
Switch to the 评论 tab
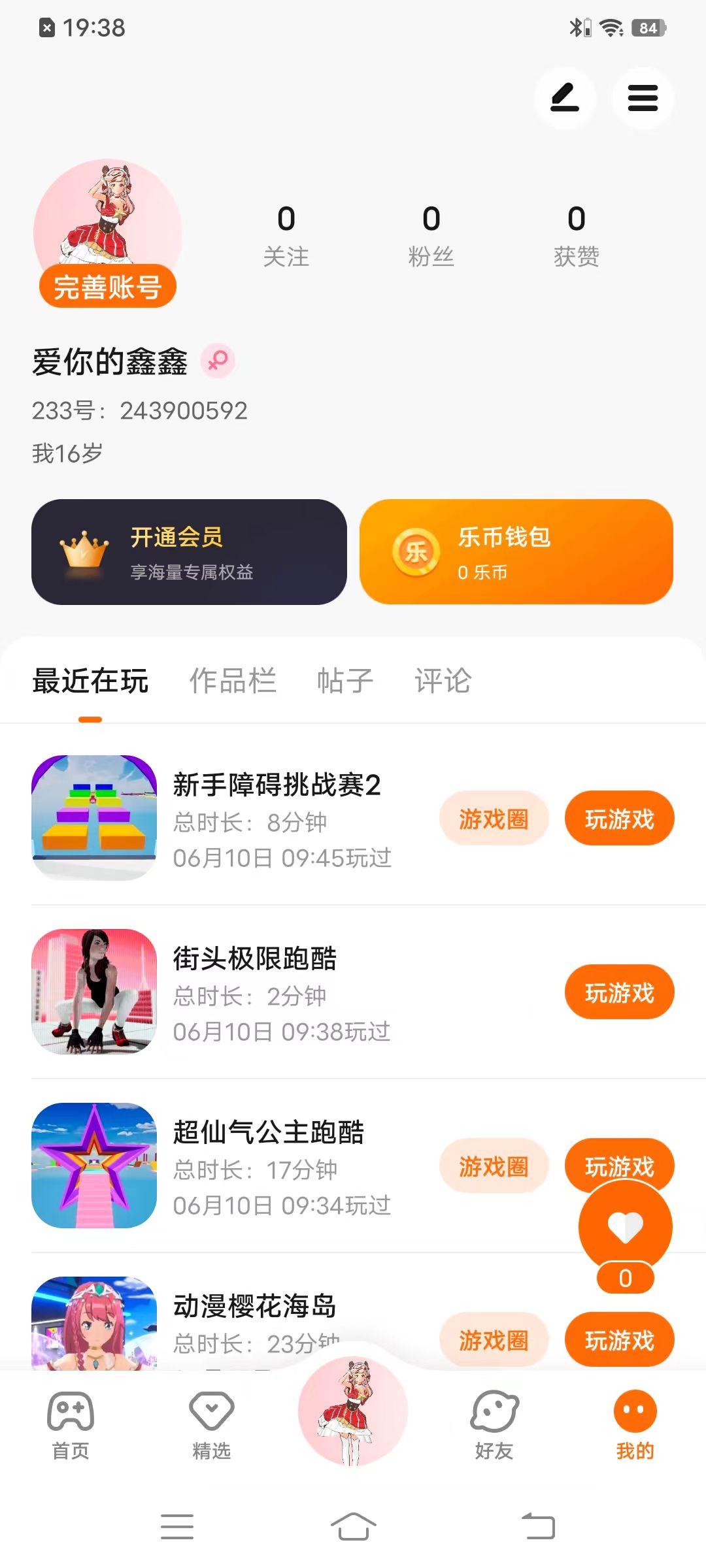(443, 681)
